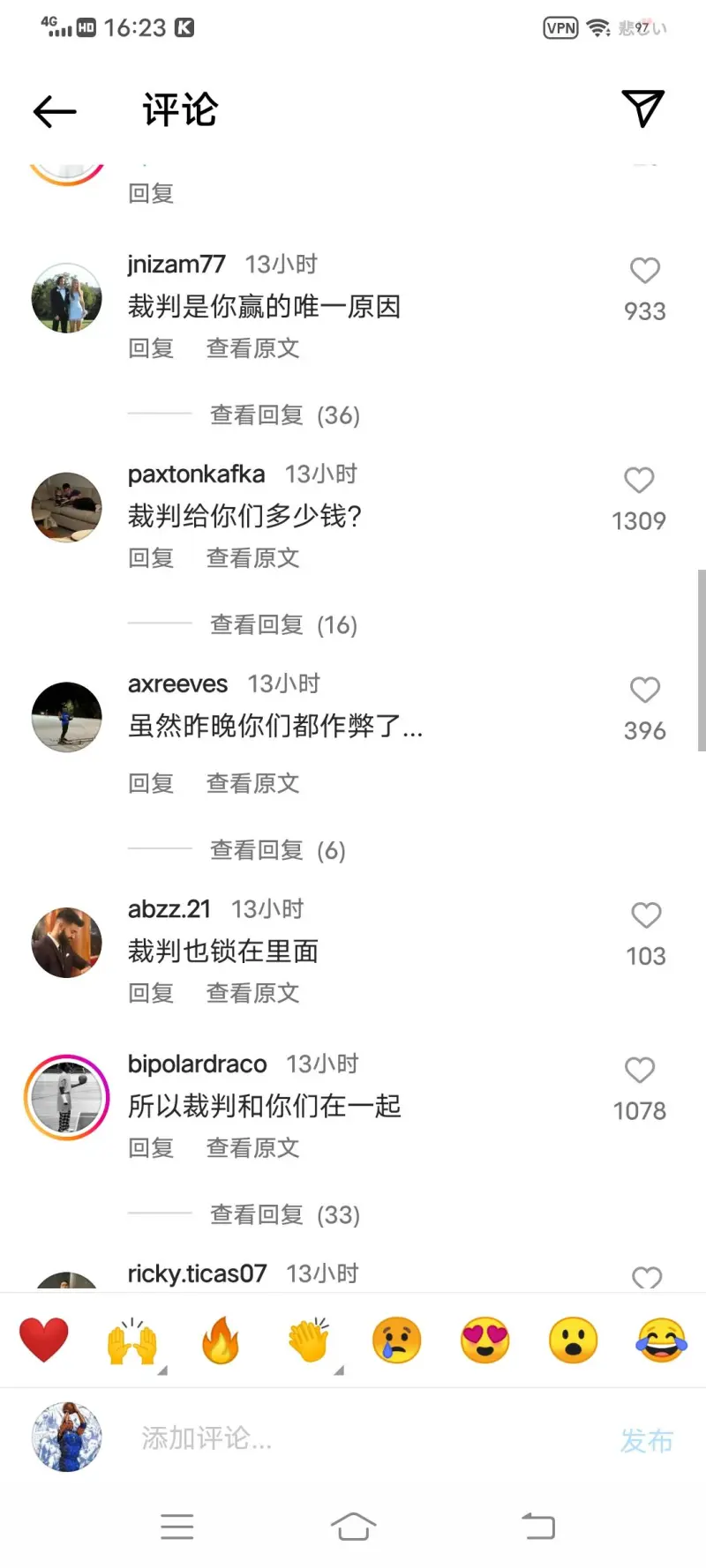Expand 33 replies under bipolardraco
Image resolution: width=706 pixels, height=1568 pixels.
284,1215
